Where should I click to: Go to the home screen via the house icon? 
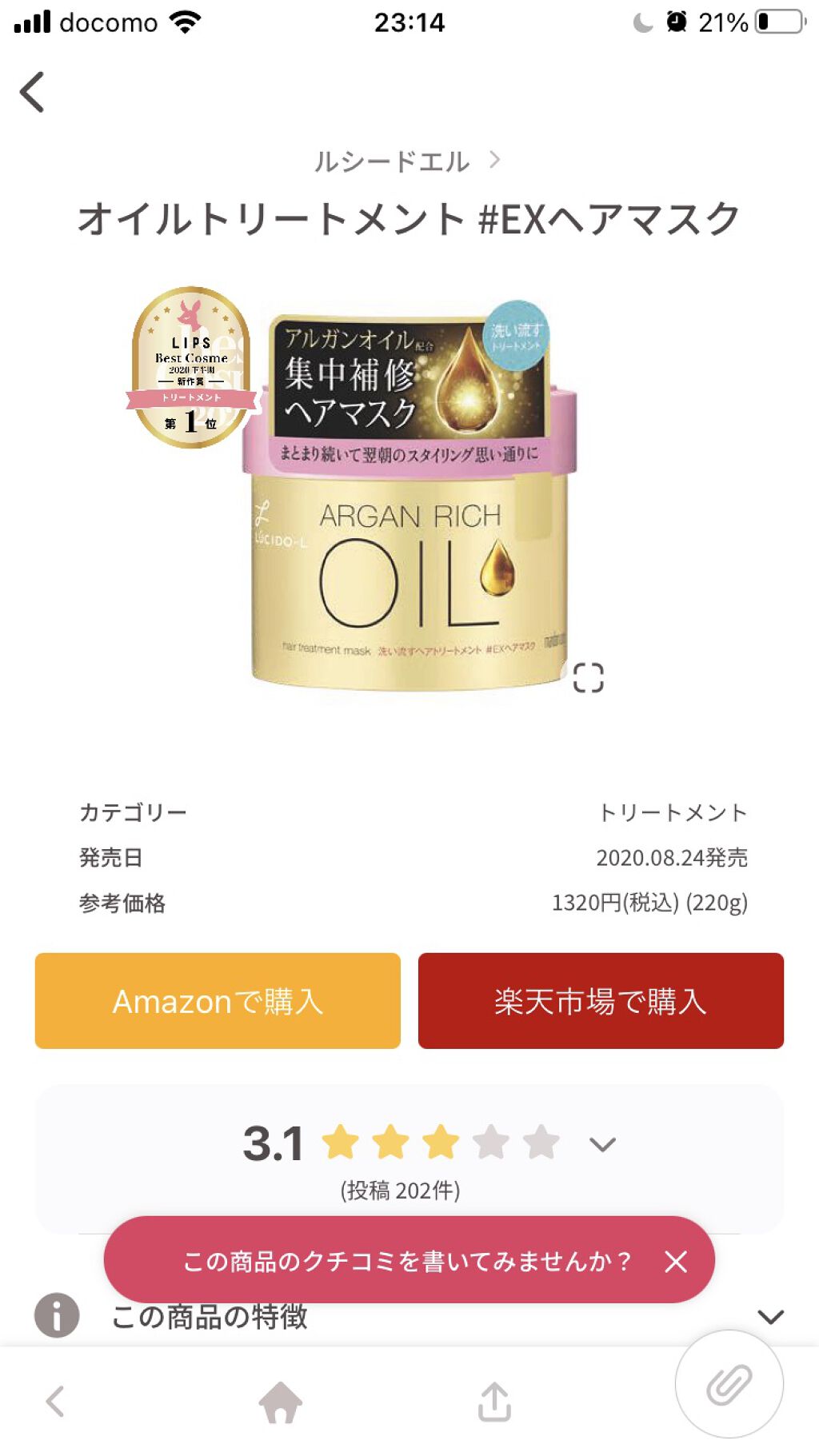(x=281, y=1402)
